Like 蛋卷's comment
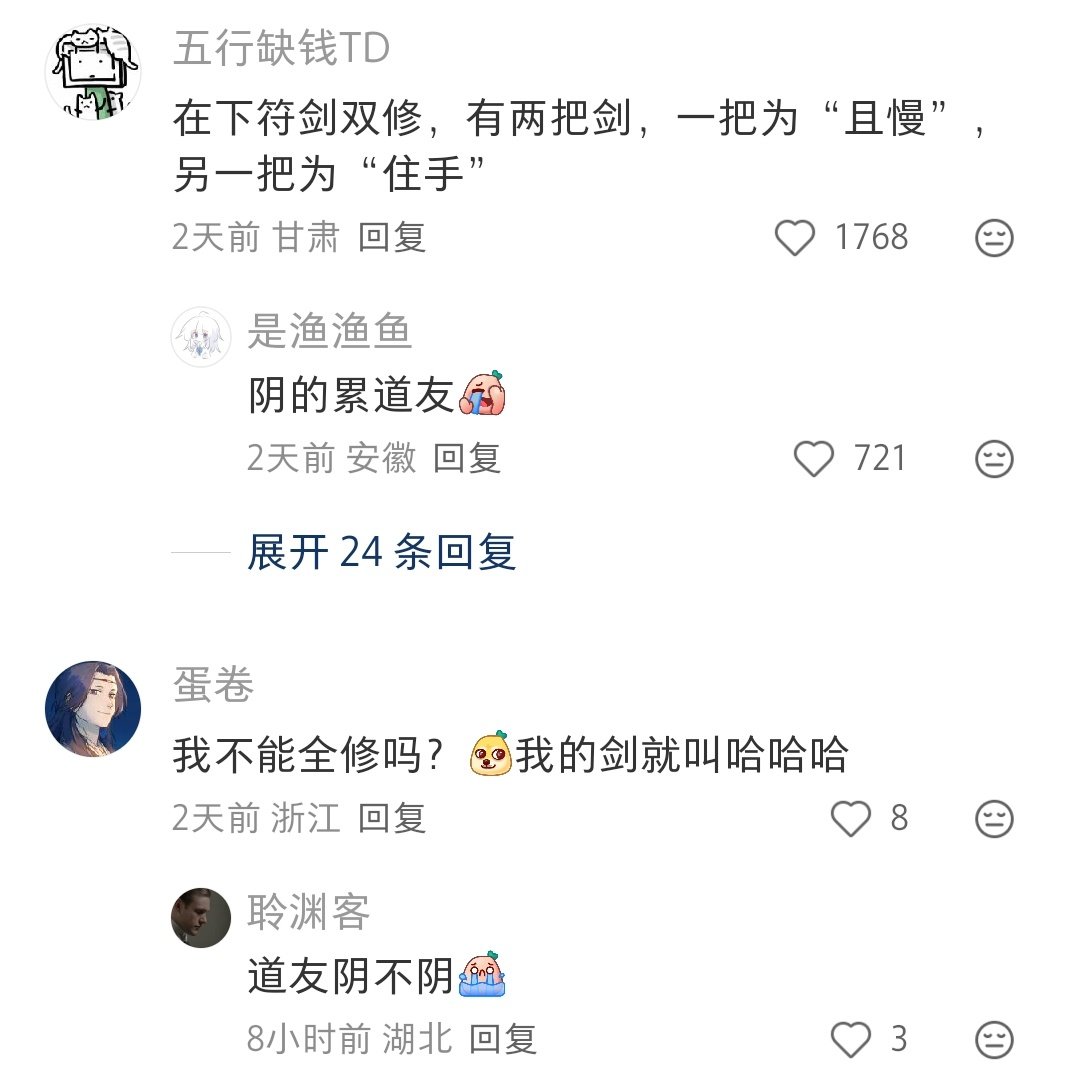This screenshot has width=1080, height=1081. (x=852, y=819)
